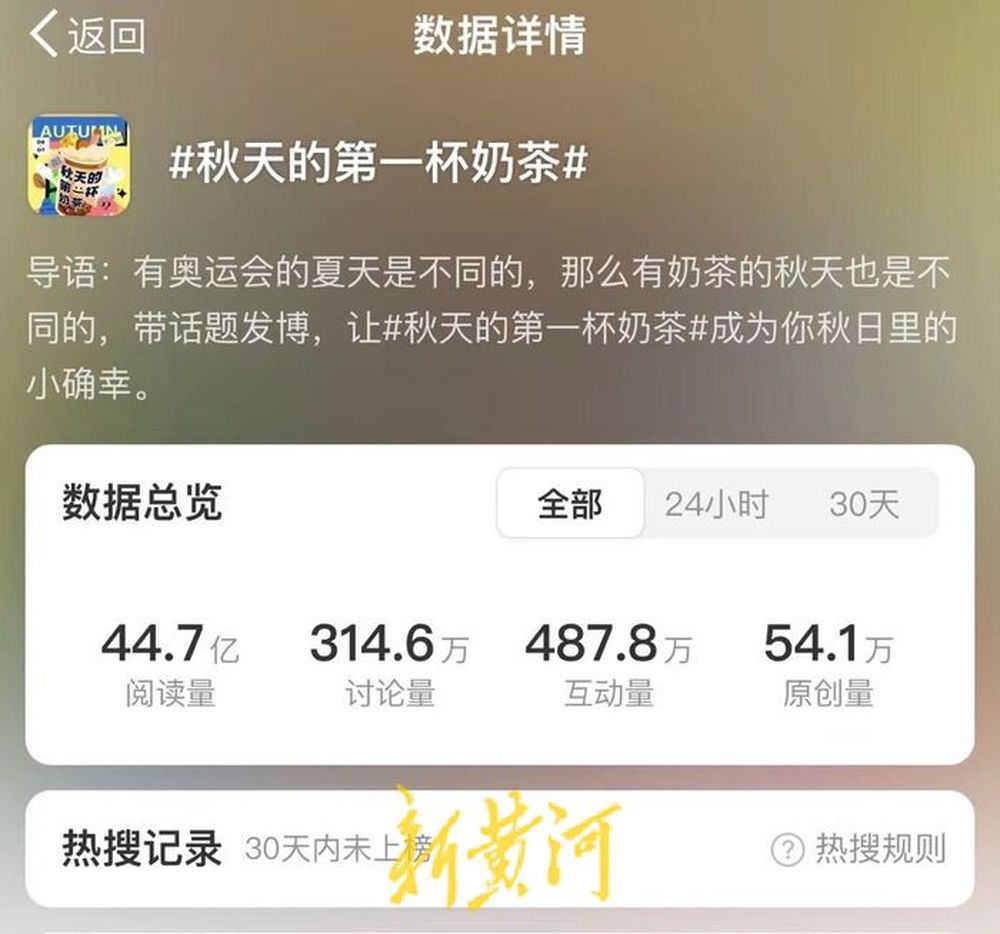Image resolution: width=1000 pixels, height=934 pixels.
Task: Switch to the 30天 tab
Action: tap(864, 504)
